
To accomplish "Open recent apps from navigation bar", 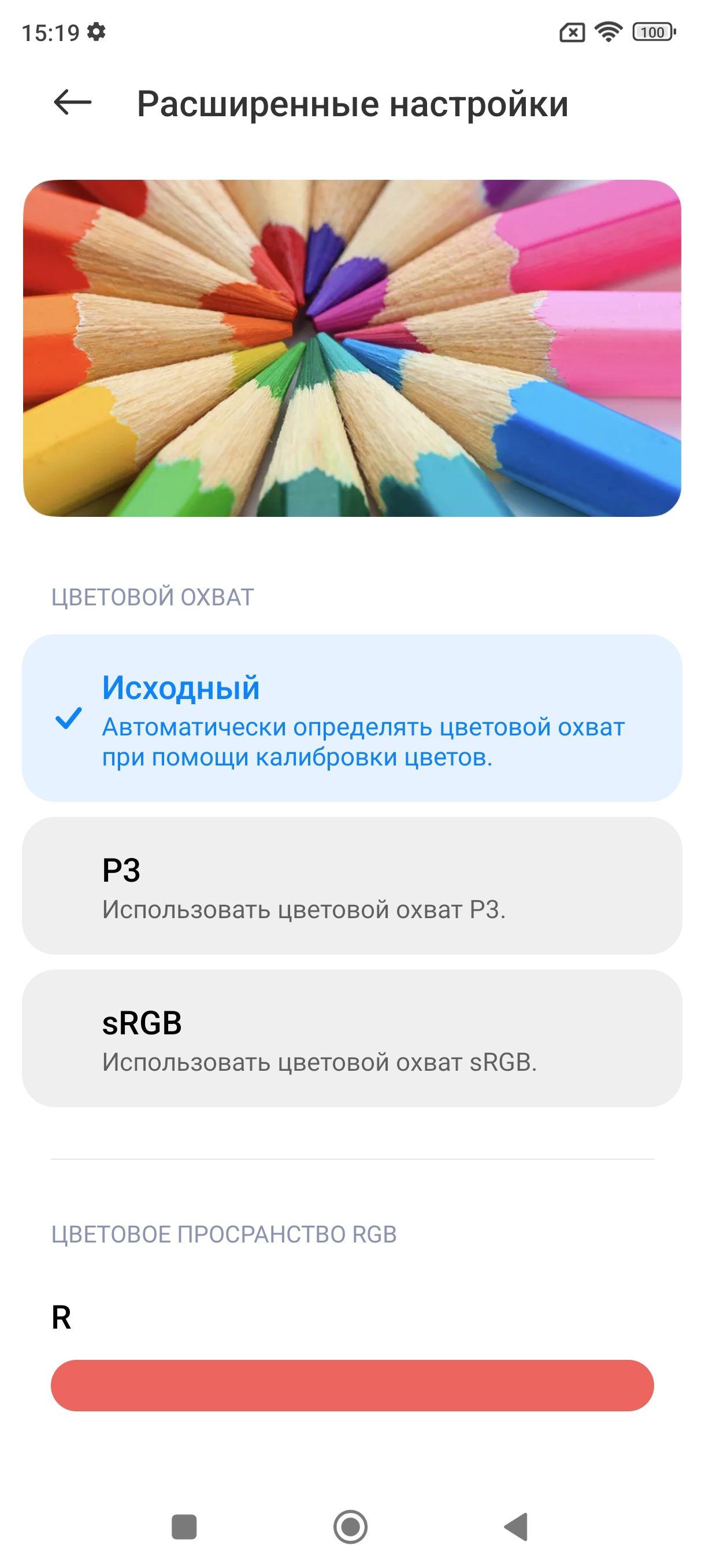I will point(184,1526).
